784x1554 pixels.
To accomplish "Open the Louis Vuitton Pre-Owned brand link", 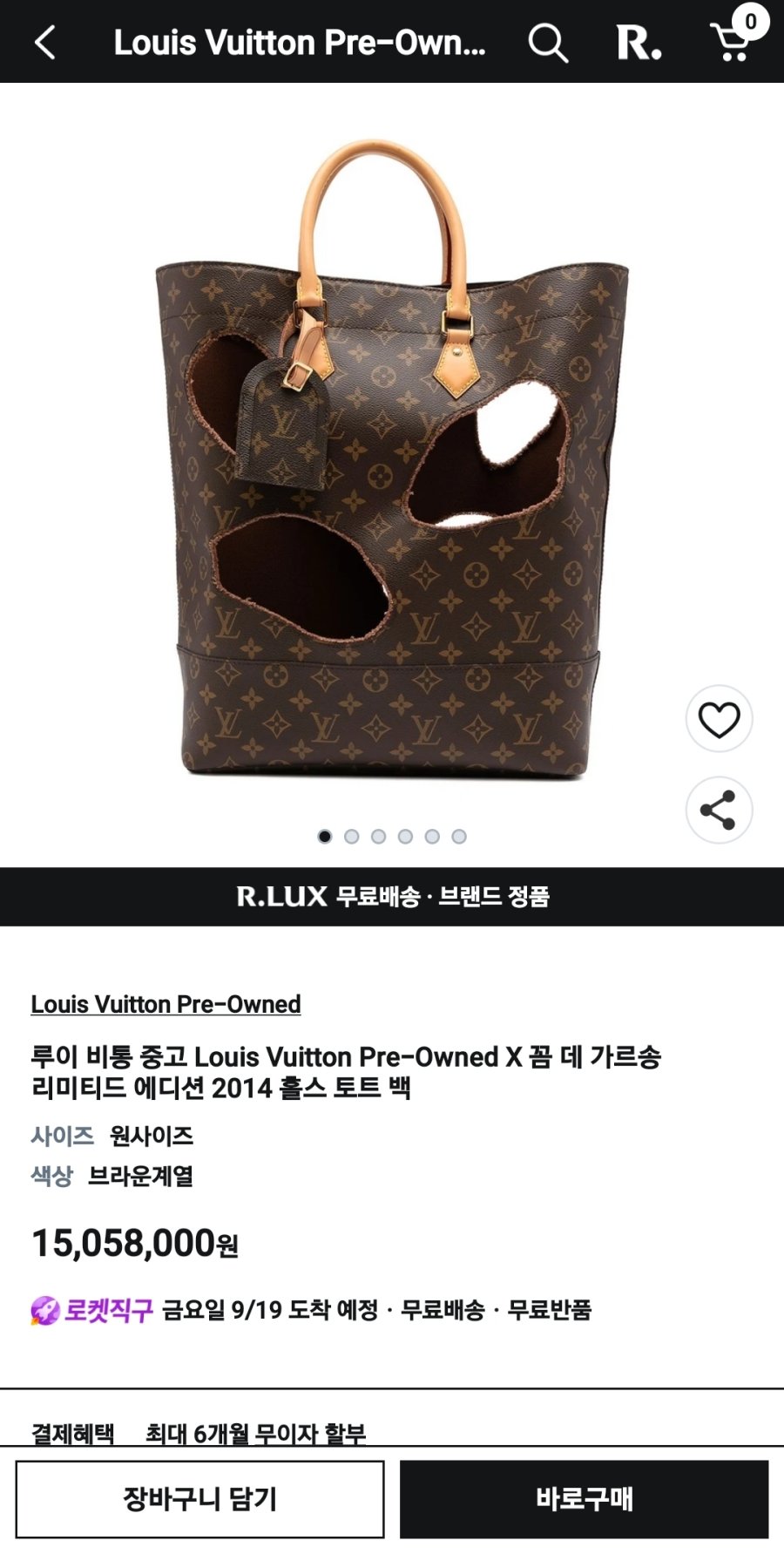I will [x=166, y=1004].
